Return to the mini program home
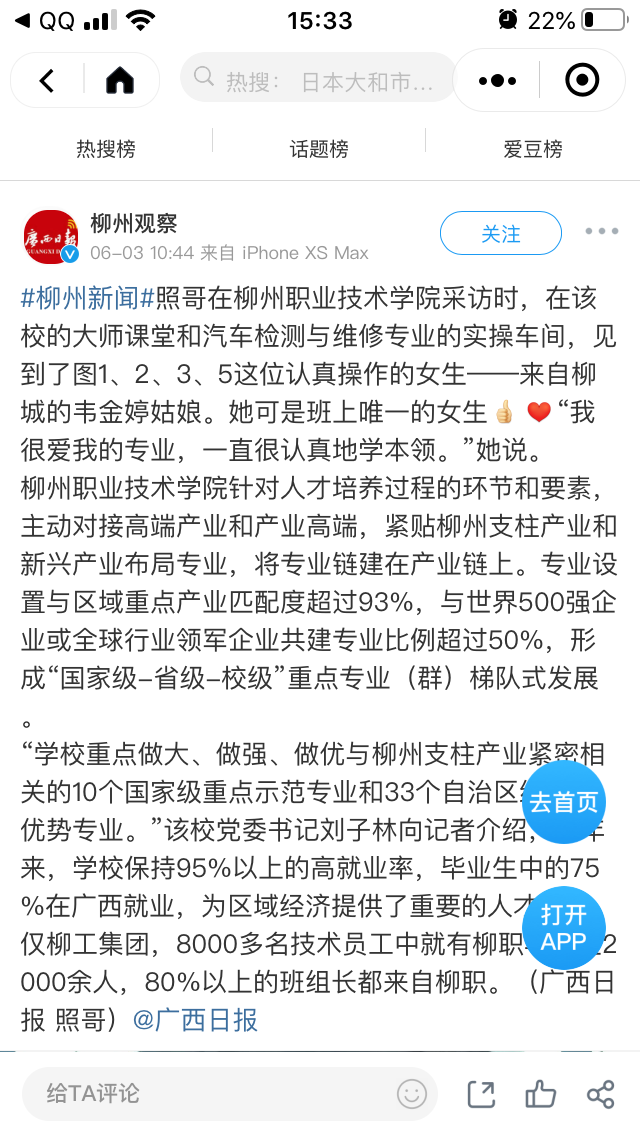The height and width of the screenshot is (1136, 640). point(119,80)
